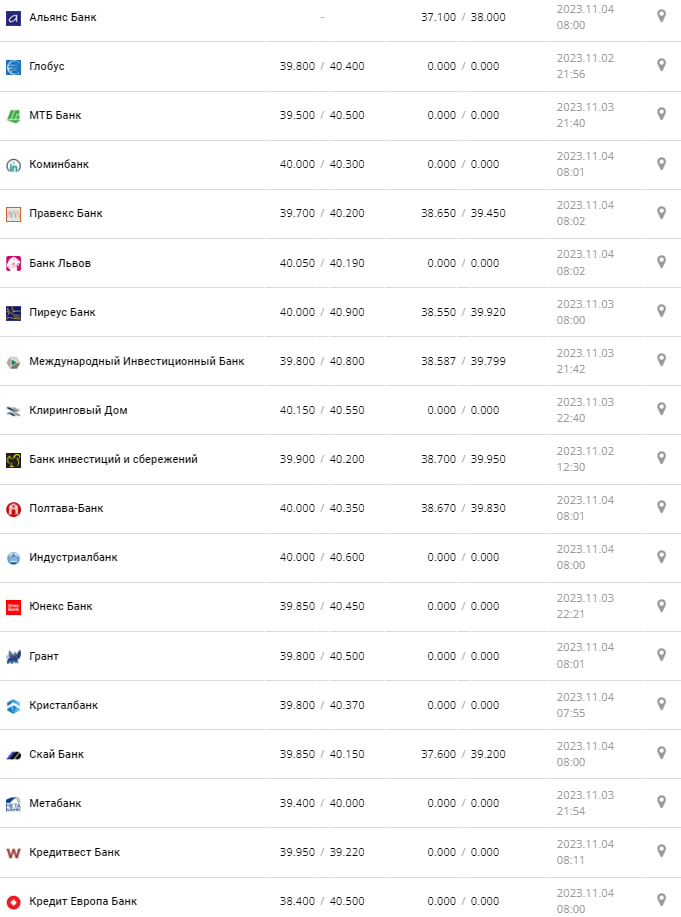
Task: Show the Глобус branches map pin
Action: click(661, 65)
